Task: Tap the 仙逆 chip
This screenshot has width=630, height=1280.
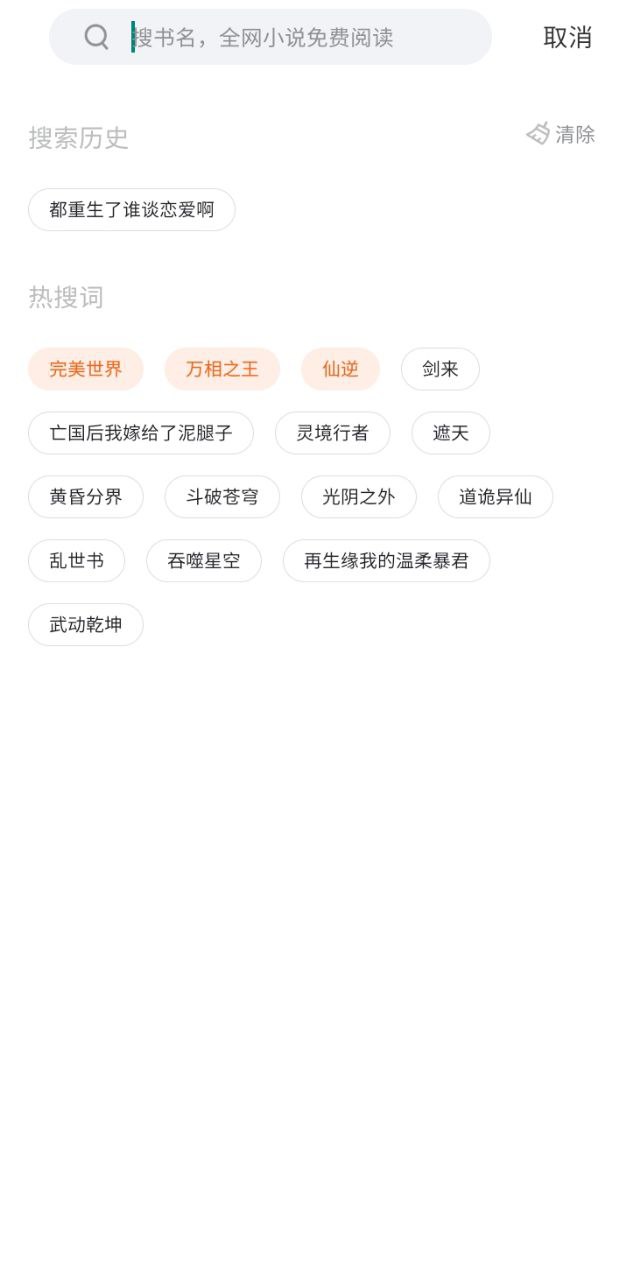Action: 340,369
